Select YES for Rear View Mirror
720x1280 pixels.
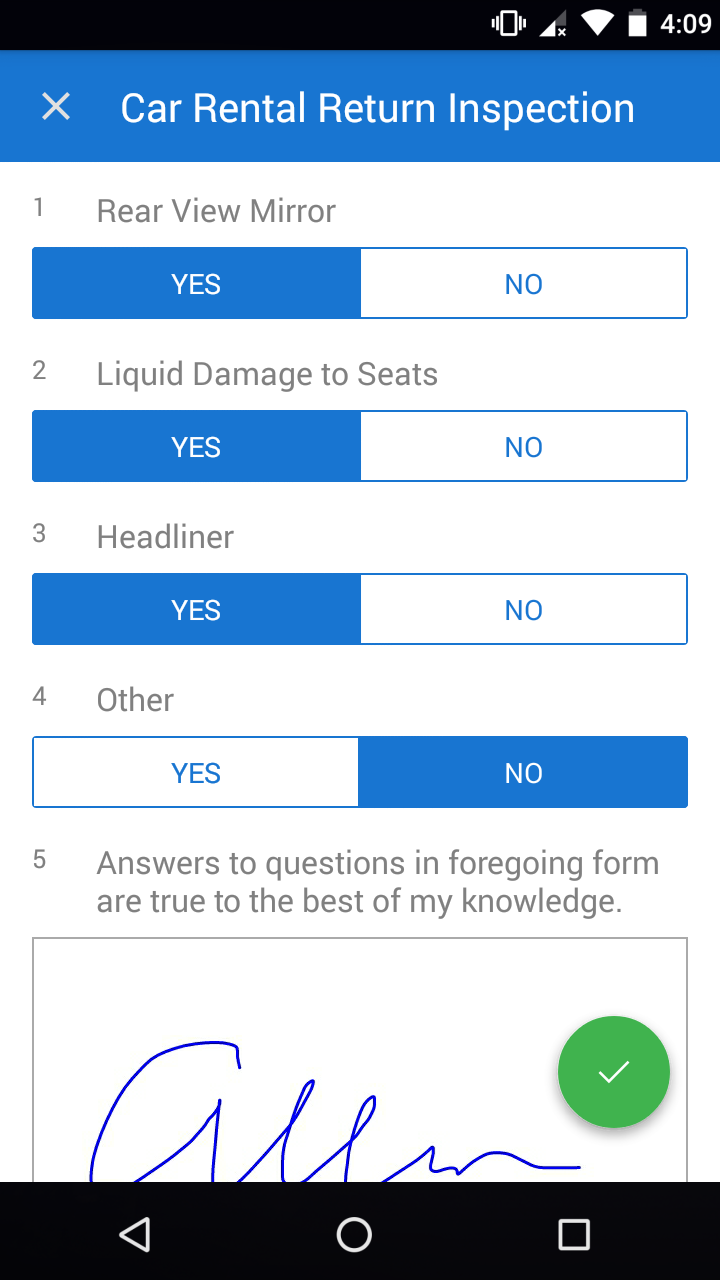(x=196, y=284)
